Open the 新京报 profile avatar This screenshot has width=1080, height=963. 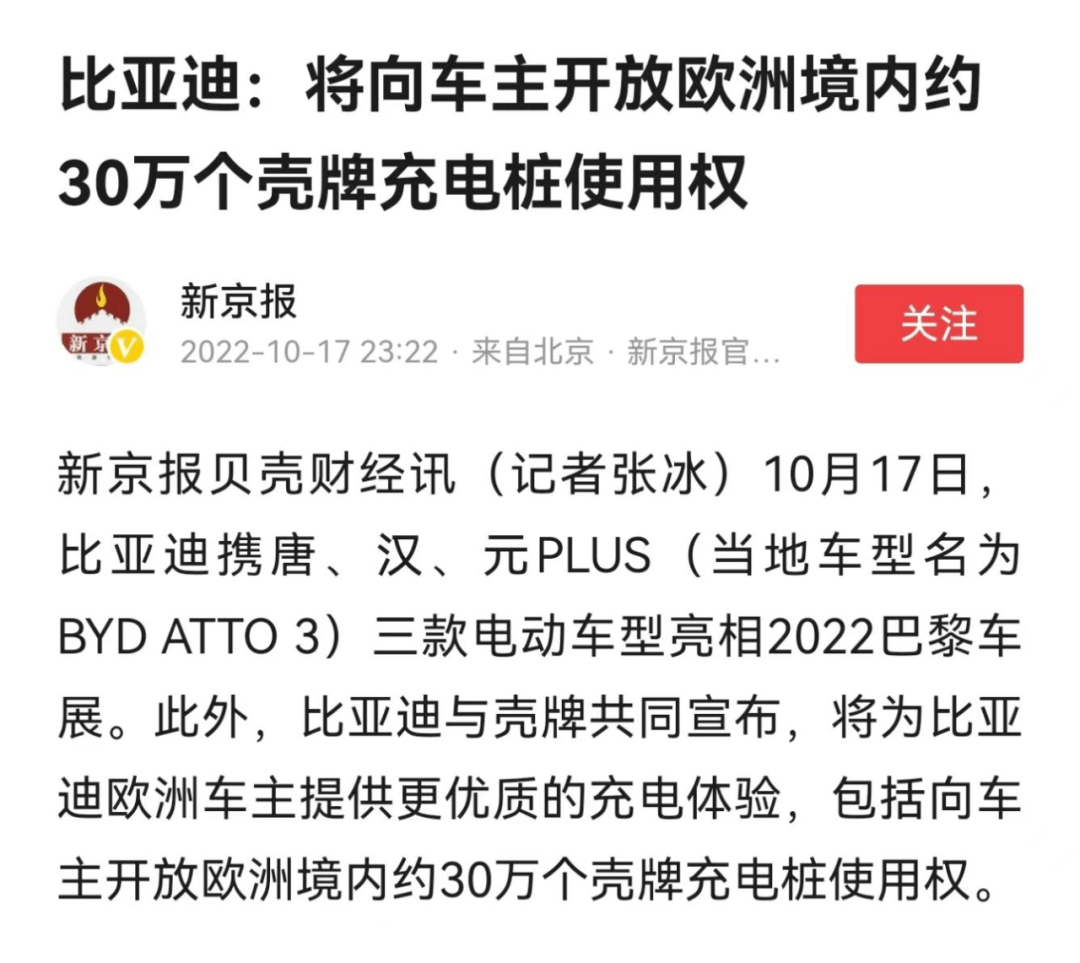100,322
